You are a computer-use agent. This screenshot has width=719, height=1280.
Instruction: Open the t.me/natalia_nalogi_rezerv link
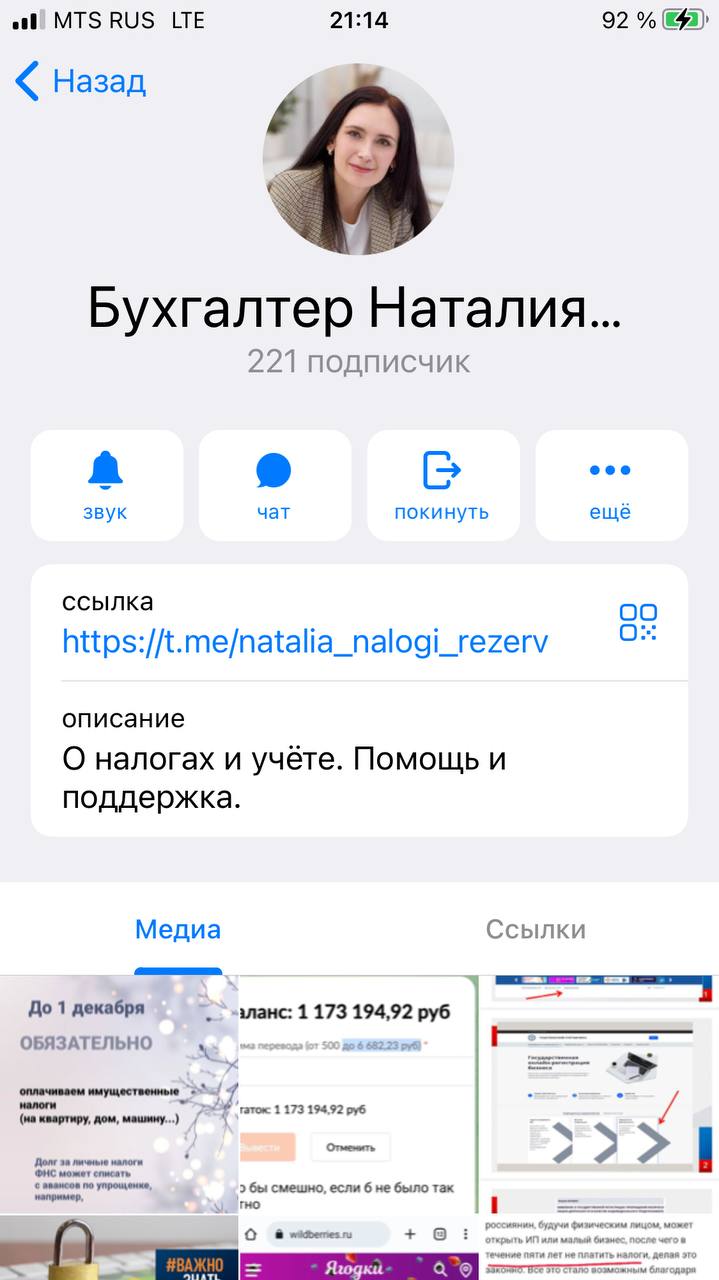pyautogui.click(x=305, y=641)
